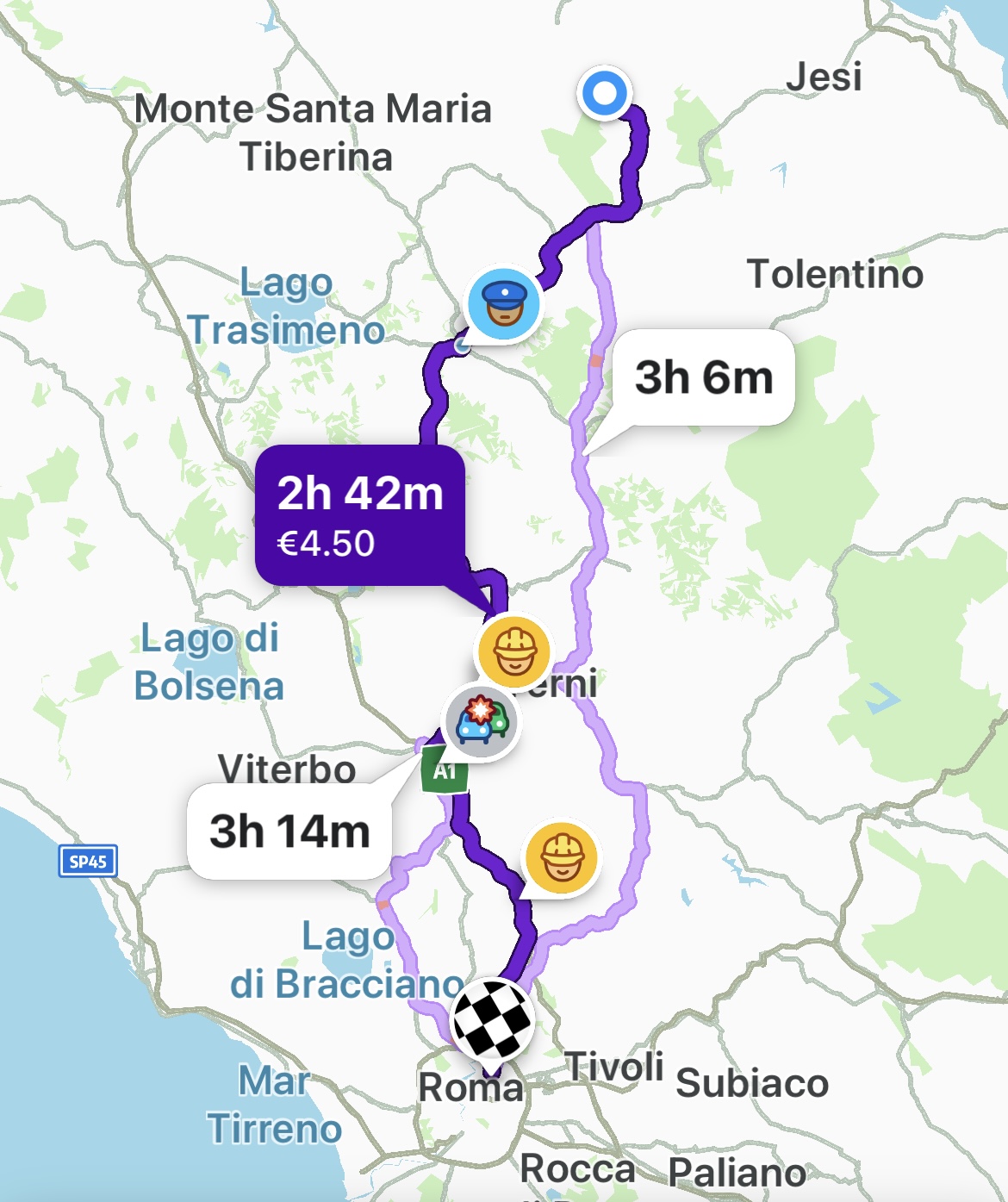
Task: Open the construction hazard icon near Terni
Action: point(514,652)
